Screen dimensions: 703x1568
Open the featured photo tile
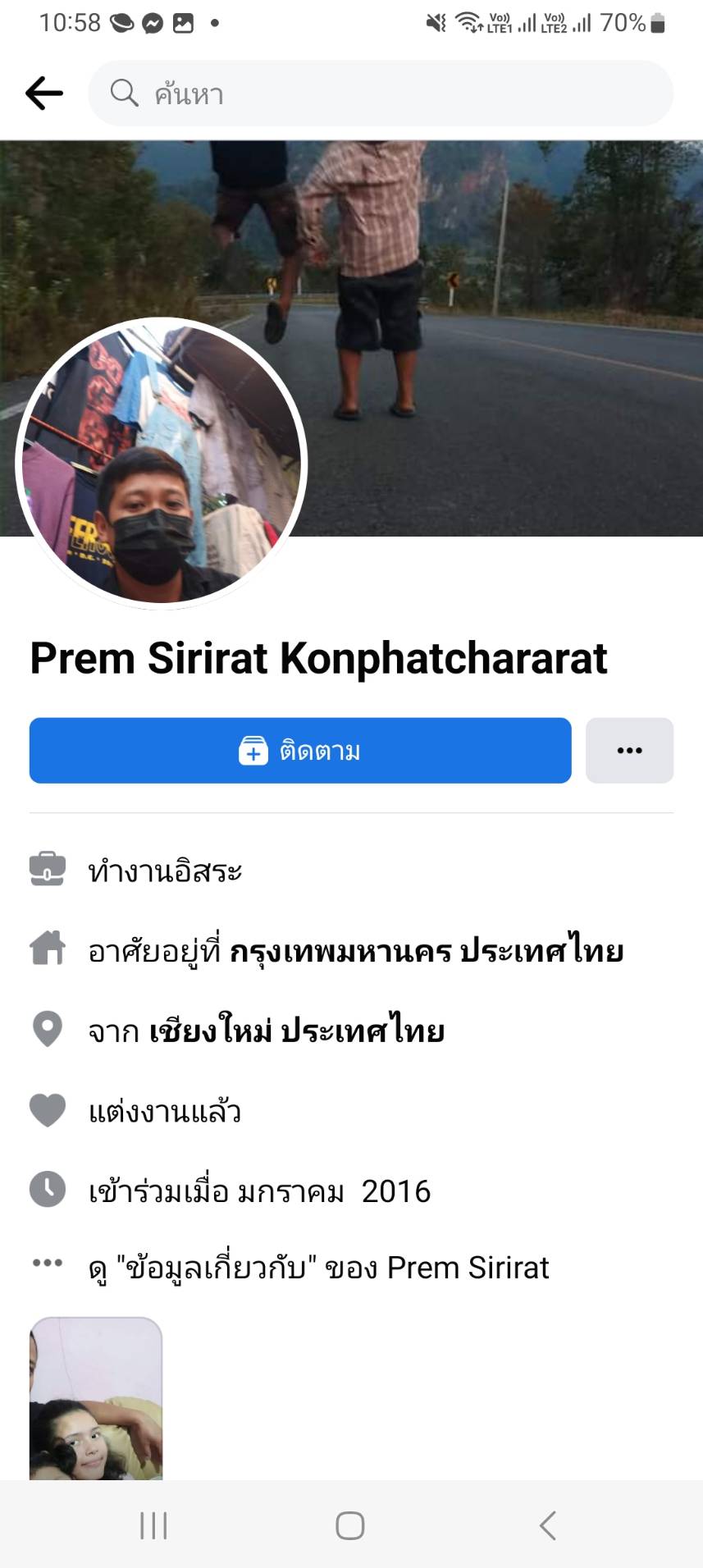click(96, 1399)
